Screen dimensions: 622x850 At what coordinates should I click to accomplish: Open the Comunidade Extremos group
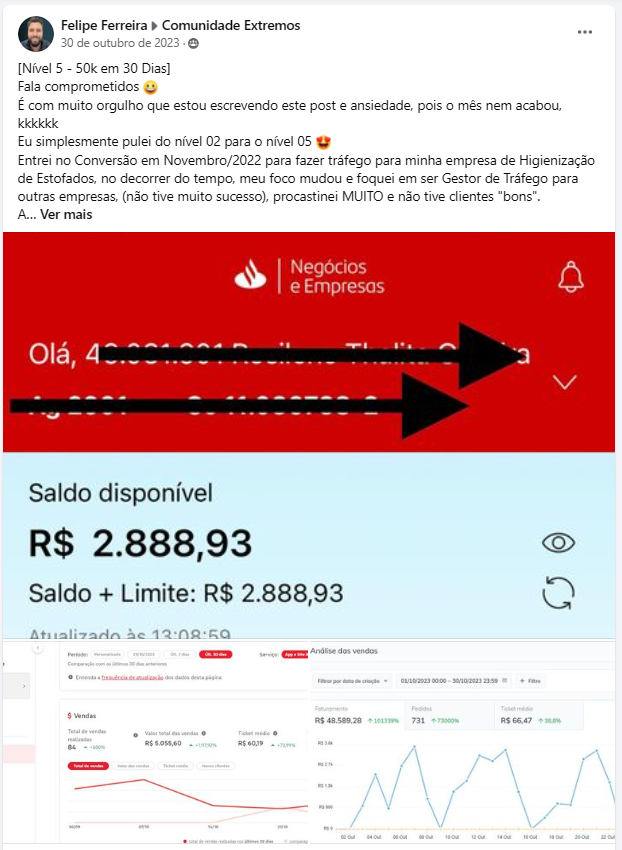tap(231, 25)
